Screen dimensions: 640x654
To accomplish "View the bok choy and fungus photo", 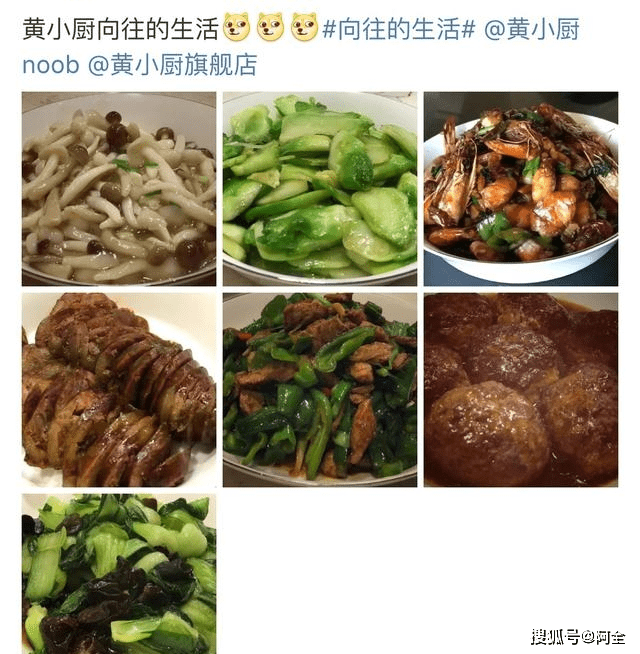I will [x=119, y=573].
